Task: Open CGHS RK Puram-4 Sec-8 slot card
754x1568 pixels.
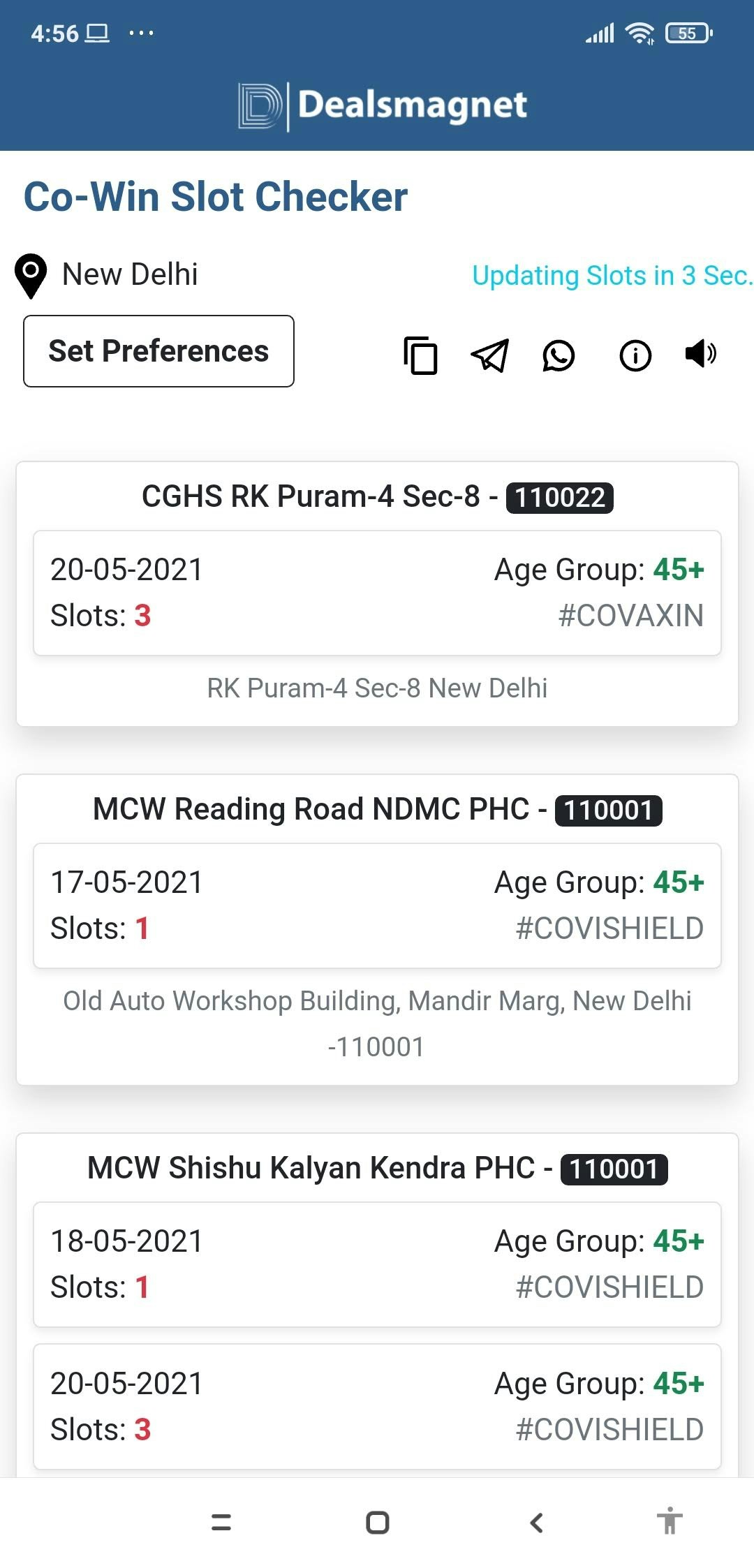Action: coord(377,593)
